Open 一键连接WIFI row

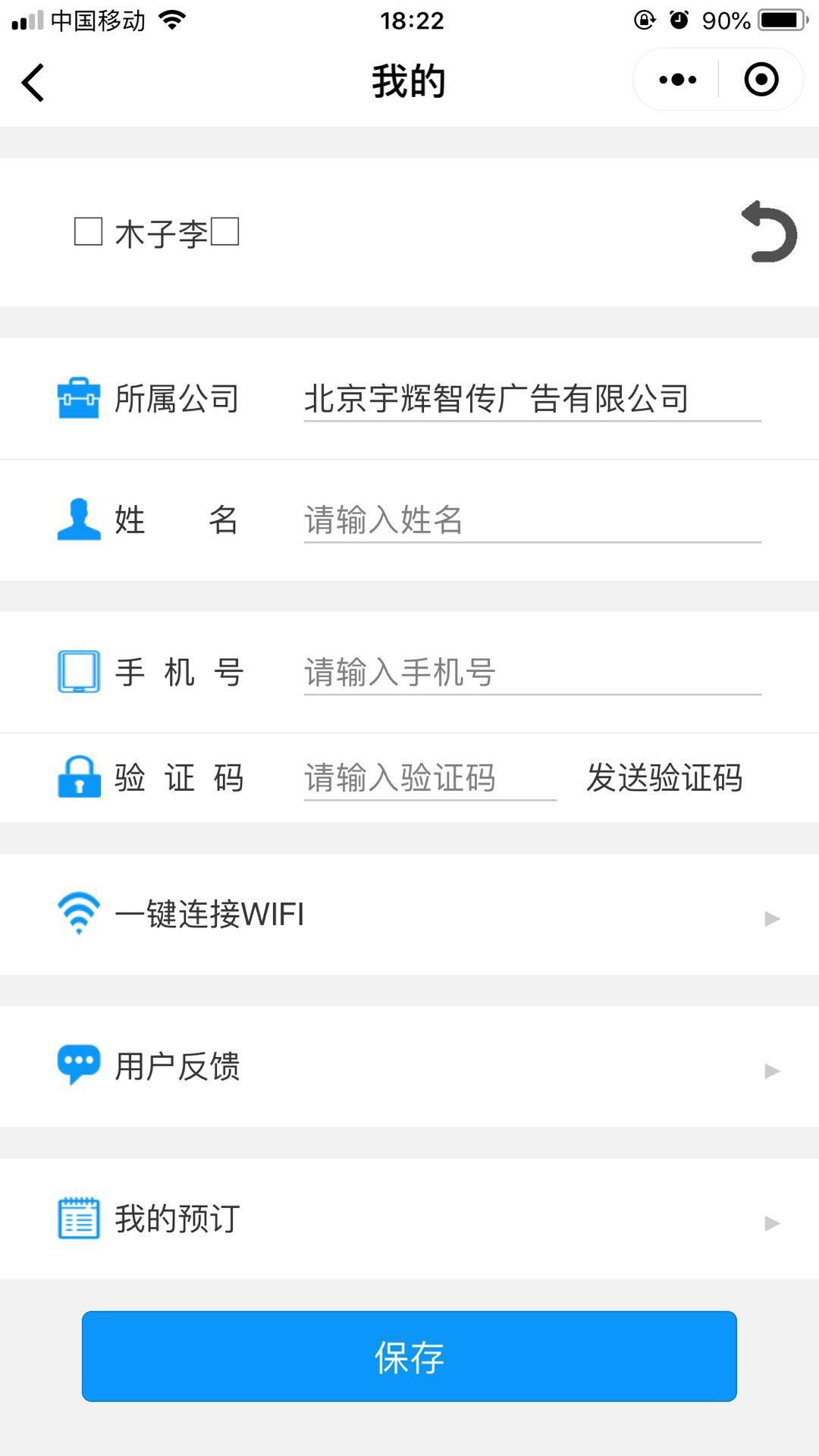[409, 915]
